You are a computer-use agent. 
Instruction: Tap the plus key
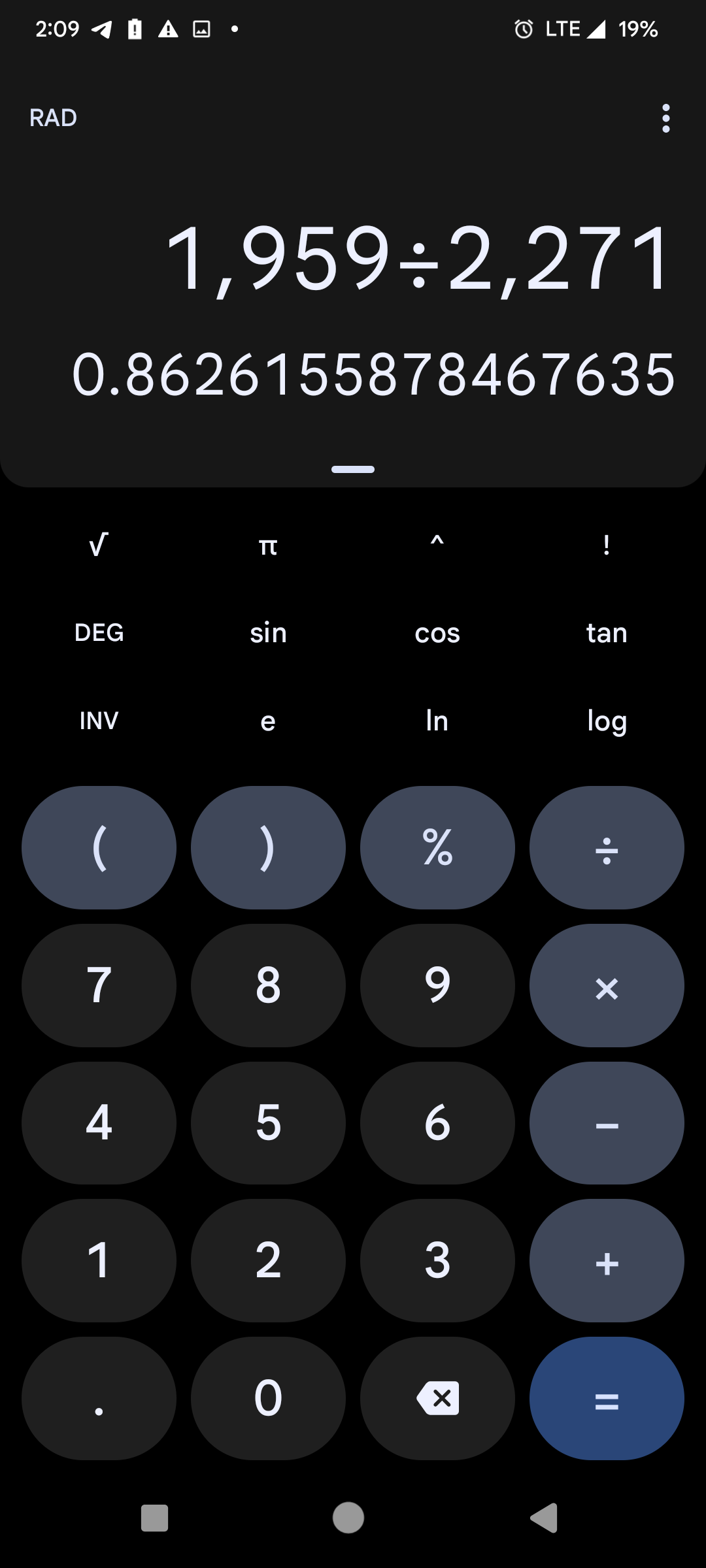coord(607,1260)
